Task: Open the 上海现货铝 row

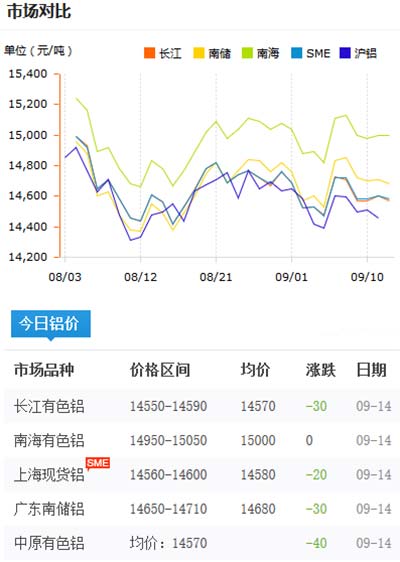Action: [x=202, y=474]
